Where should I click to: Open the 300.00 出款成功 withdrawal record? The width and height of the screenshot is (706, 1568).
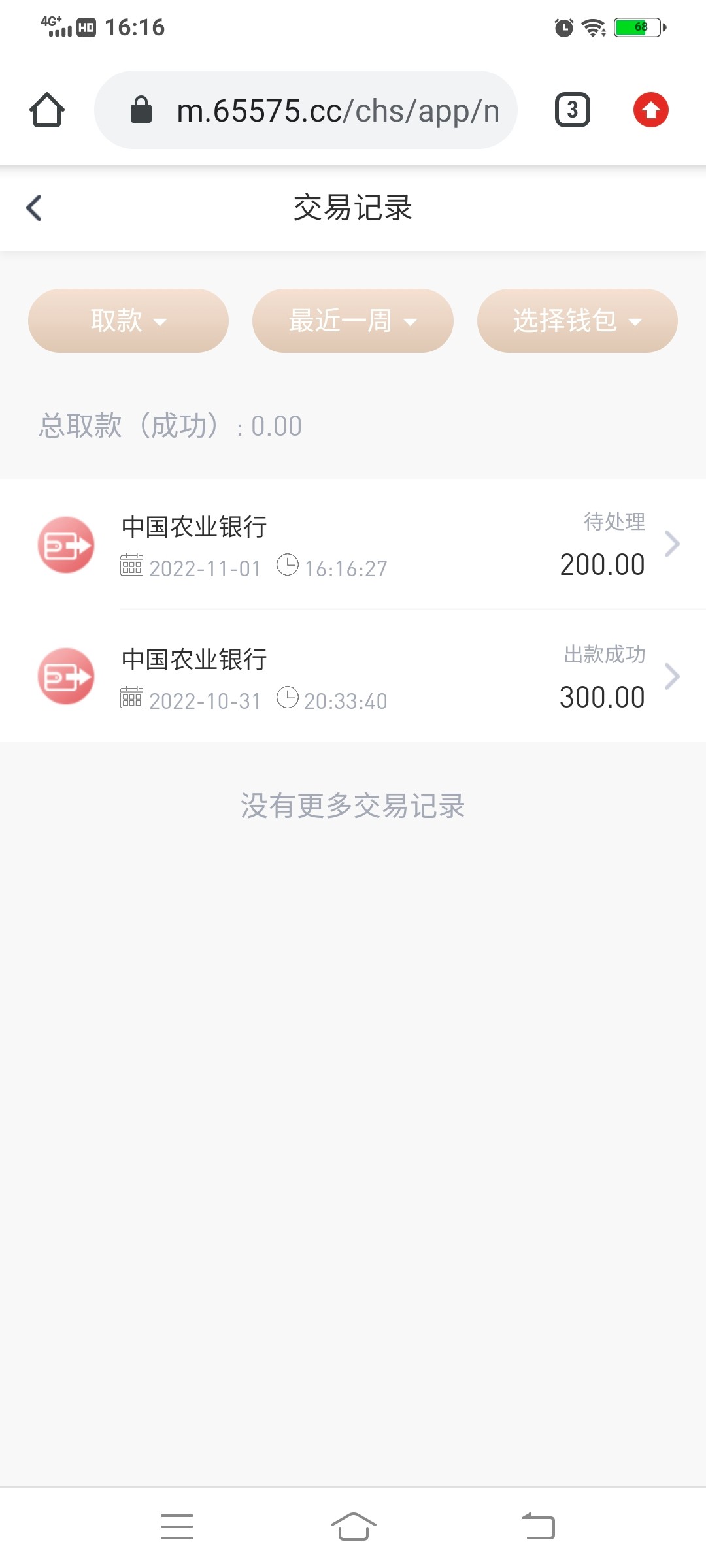[353, 677]
